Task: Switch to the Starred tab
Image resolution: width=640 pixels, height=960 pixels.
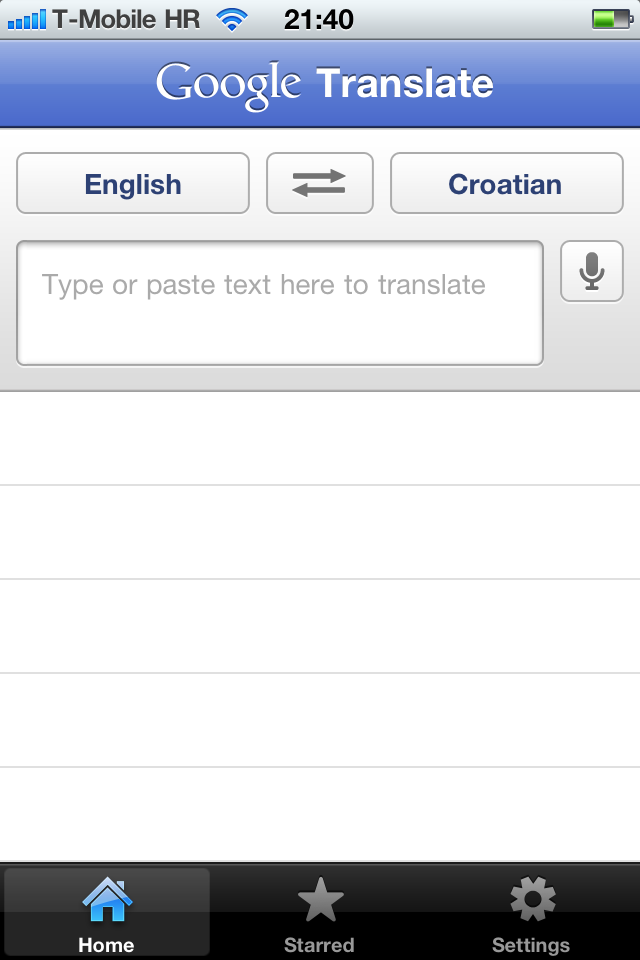Action: coord(320,912)
